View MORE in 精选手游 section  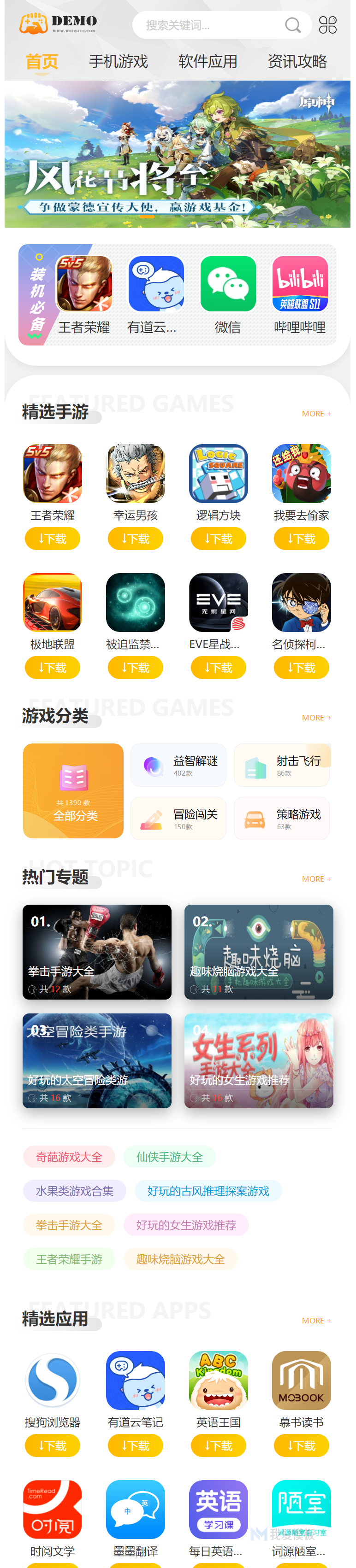pyautogui.click(x=316, y=414)
